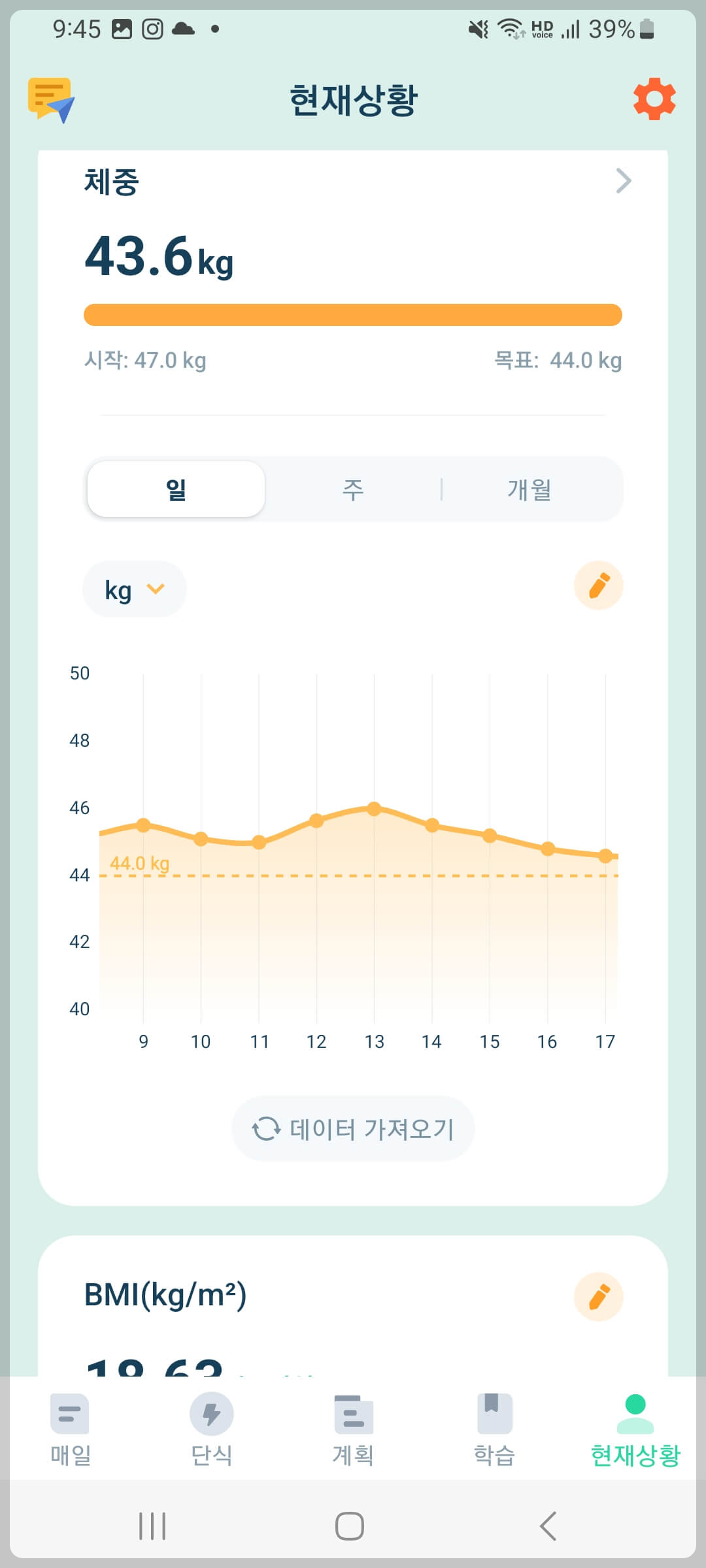Select the data point above the 13 label
This screenshot has width=706, height=1568.
[x=375, y=808]
